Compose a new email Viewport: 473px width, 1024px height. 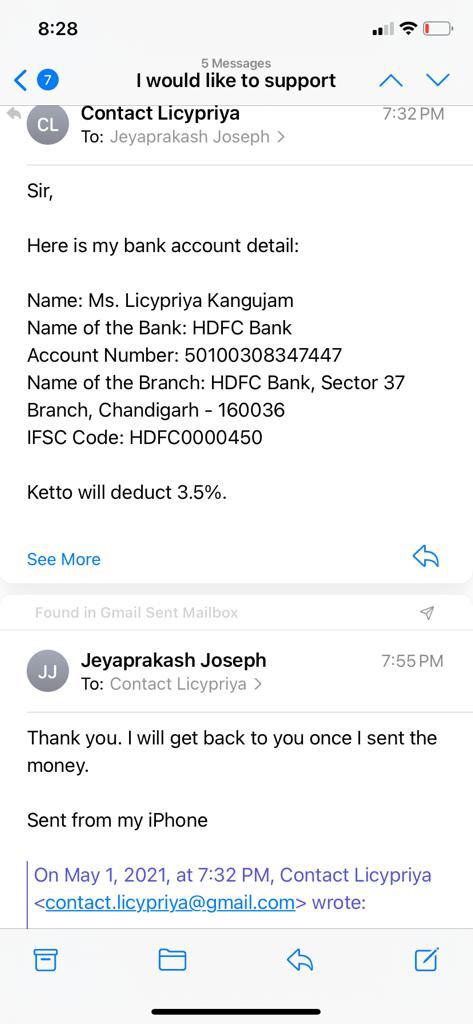pyautogui.click(x=427, y=959)
